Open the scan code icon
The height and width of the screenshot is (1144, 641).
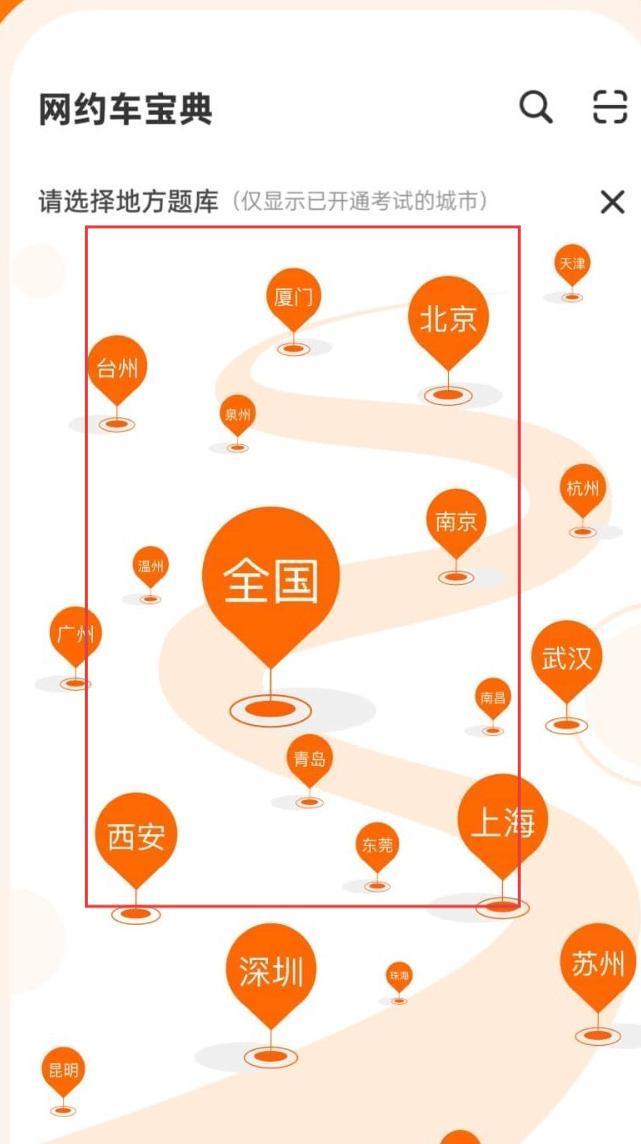609,107
